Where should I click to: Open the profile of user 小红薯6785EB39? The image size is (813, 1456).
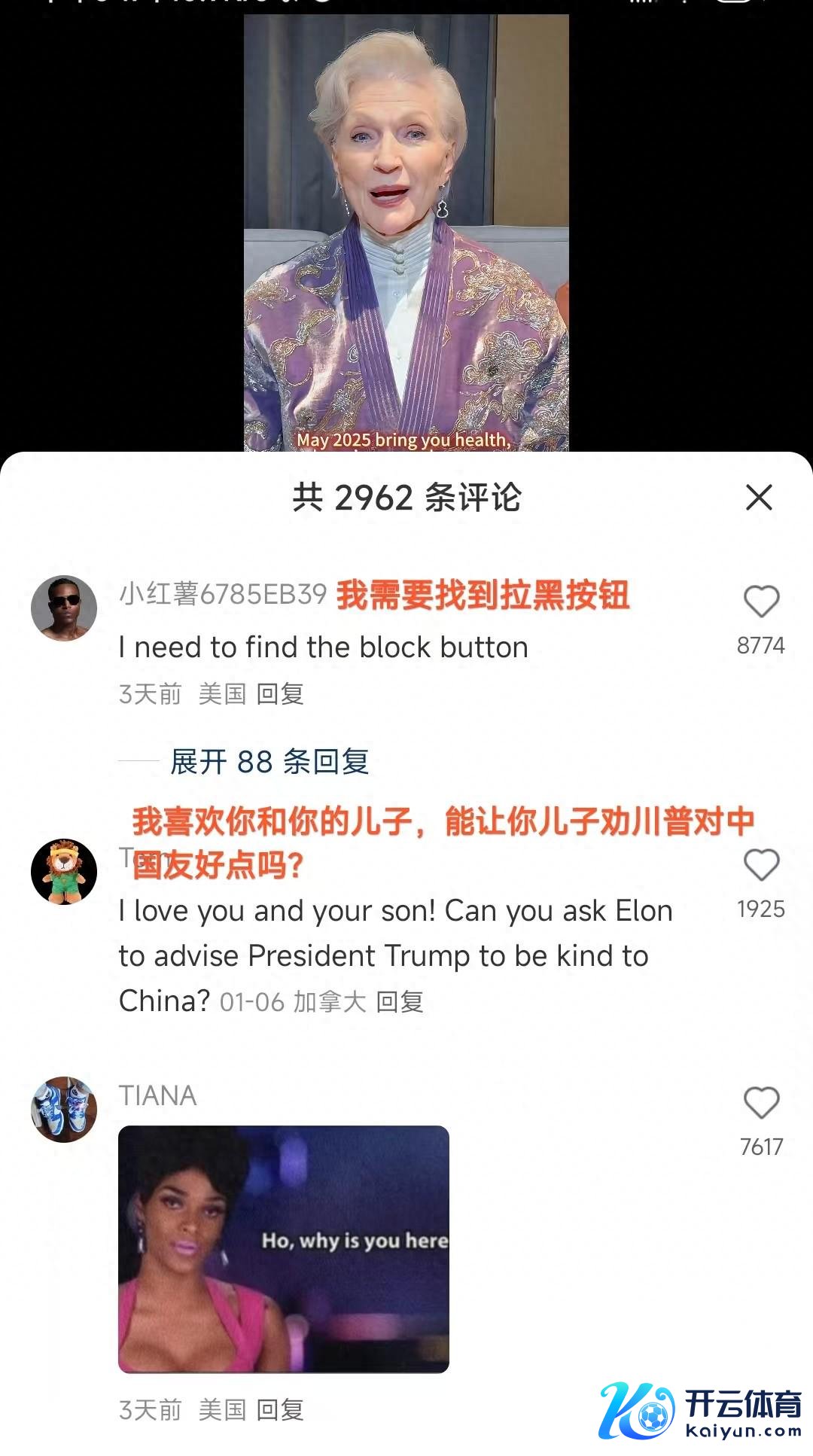pyautogui.click(x=64, y=608)
